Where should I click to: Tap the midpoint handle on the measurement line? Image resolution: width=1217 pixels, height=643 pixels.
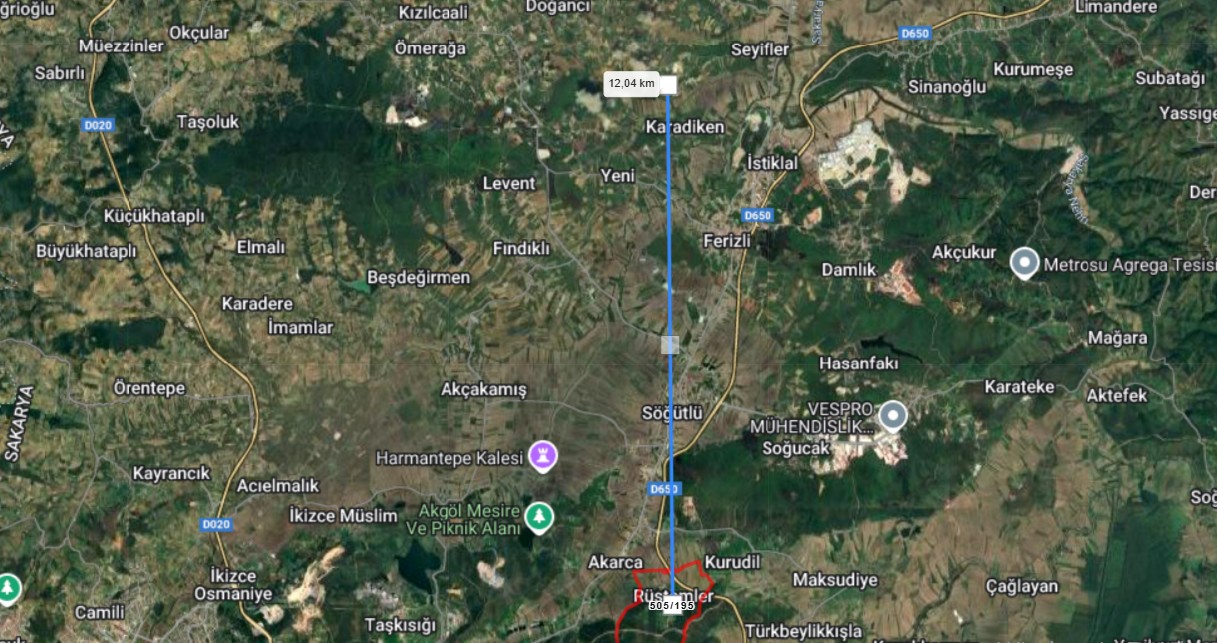pos(670,345)
